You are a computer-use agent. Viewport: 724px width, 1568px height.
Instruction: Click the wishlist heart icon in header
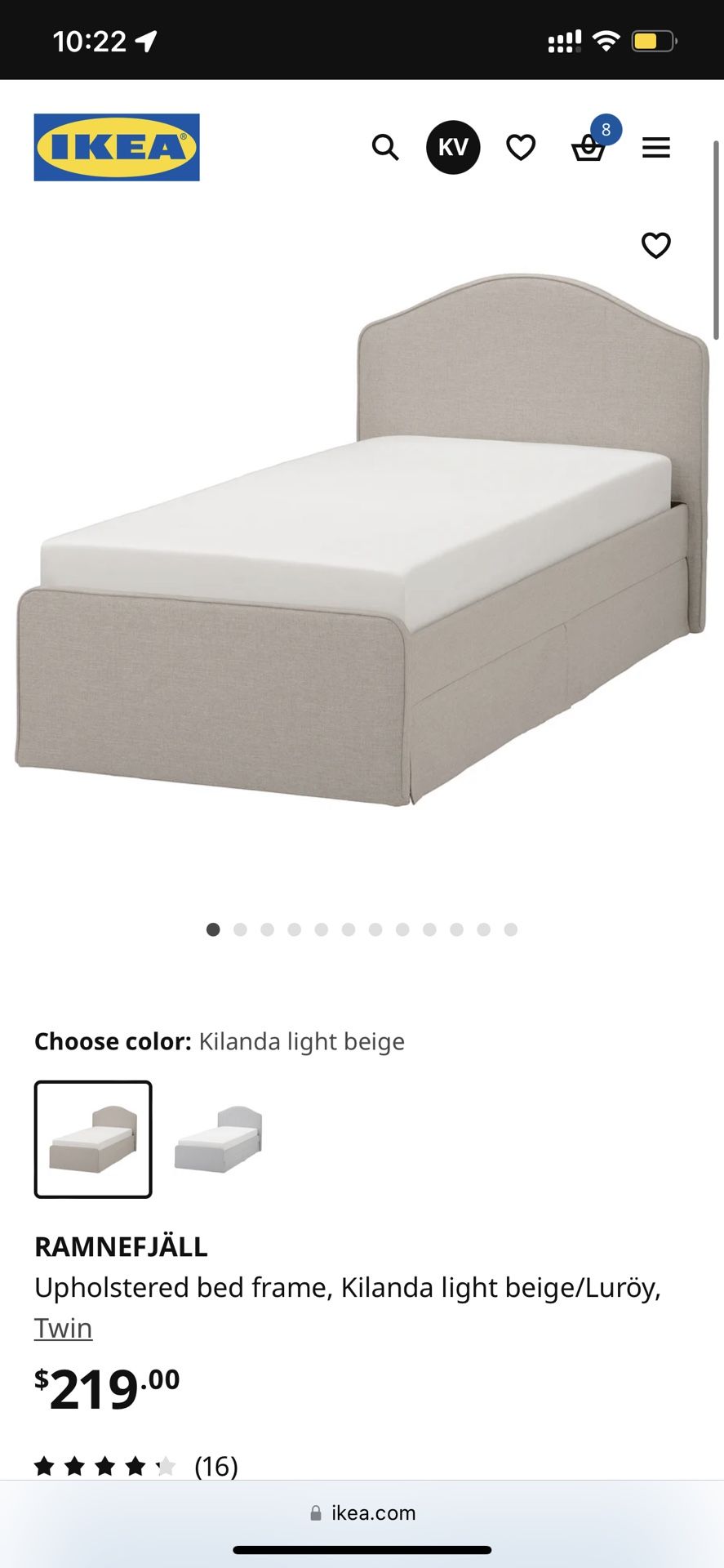coord(520,147)
